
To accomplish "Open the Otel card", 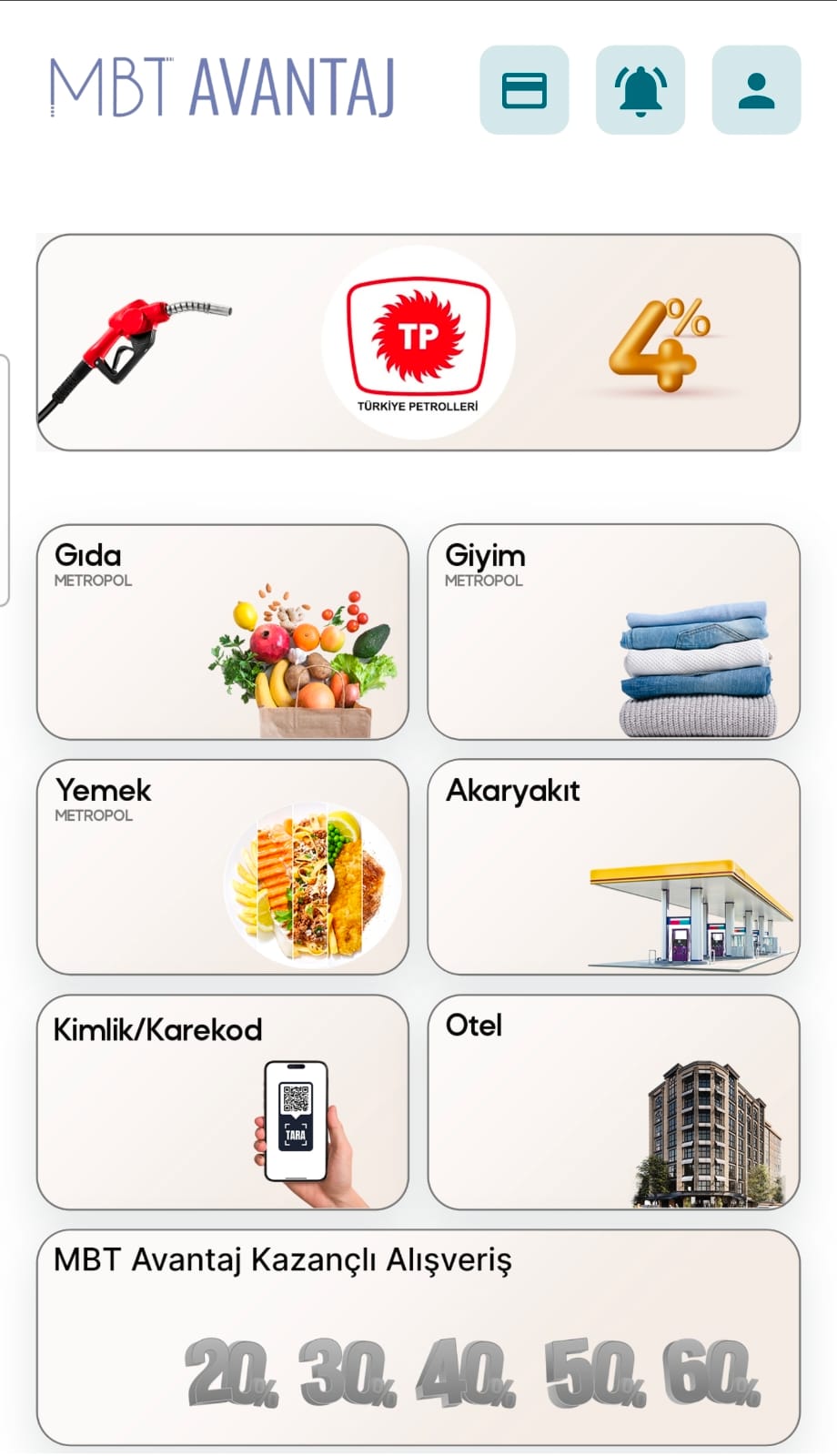I will coord(613,1101).
